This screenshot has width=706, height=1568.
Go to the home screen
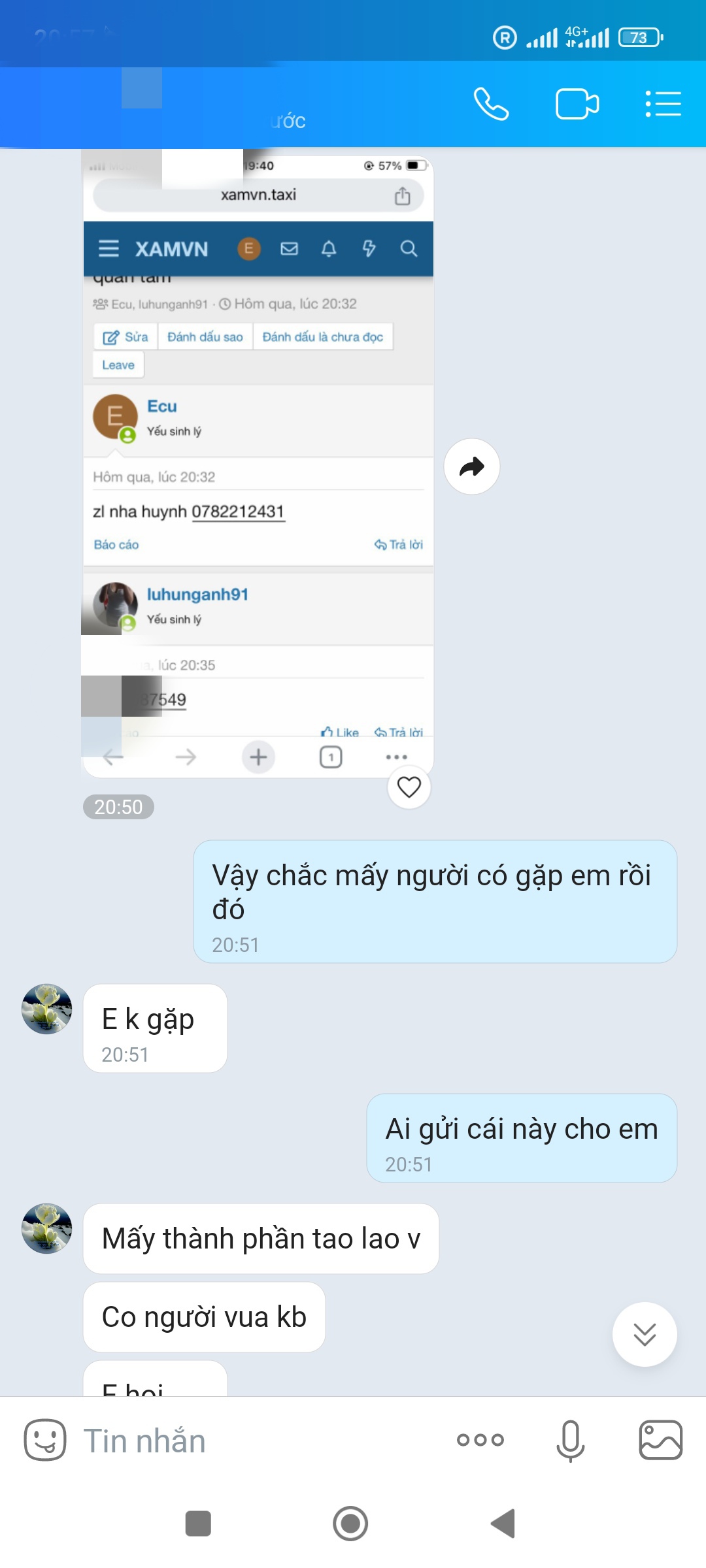350,1524
